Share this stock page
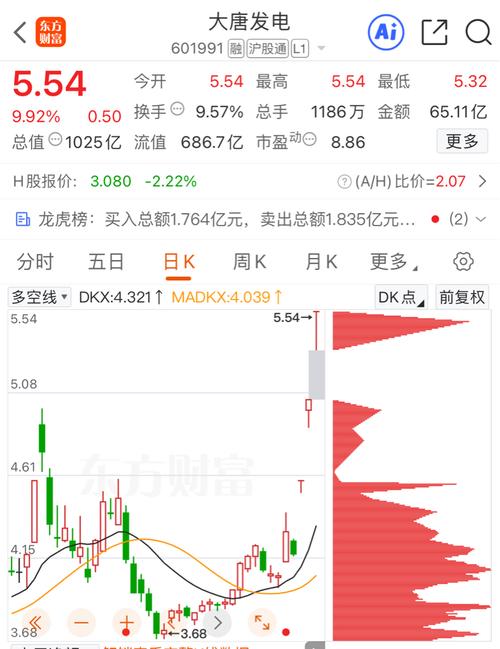 point(434,32)
